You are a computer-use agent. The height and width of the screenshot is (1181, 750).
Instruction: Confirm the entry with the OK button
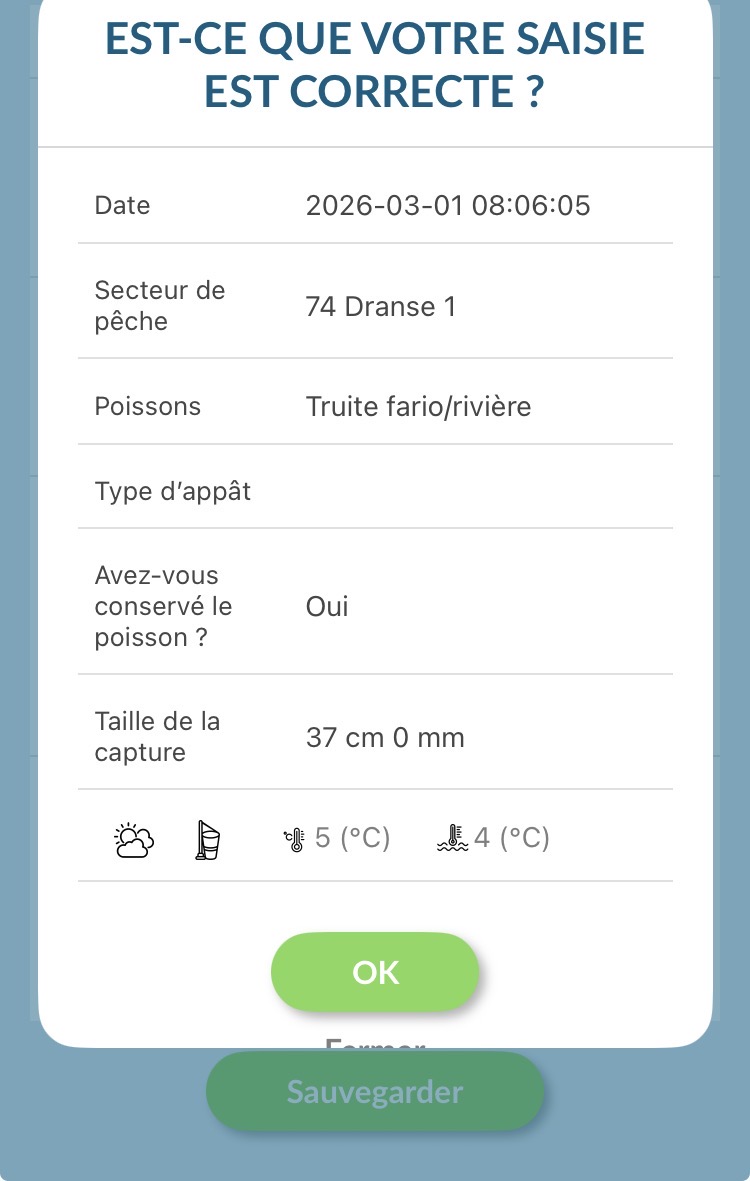coord(375,972)
